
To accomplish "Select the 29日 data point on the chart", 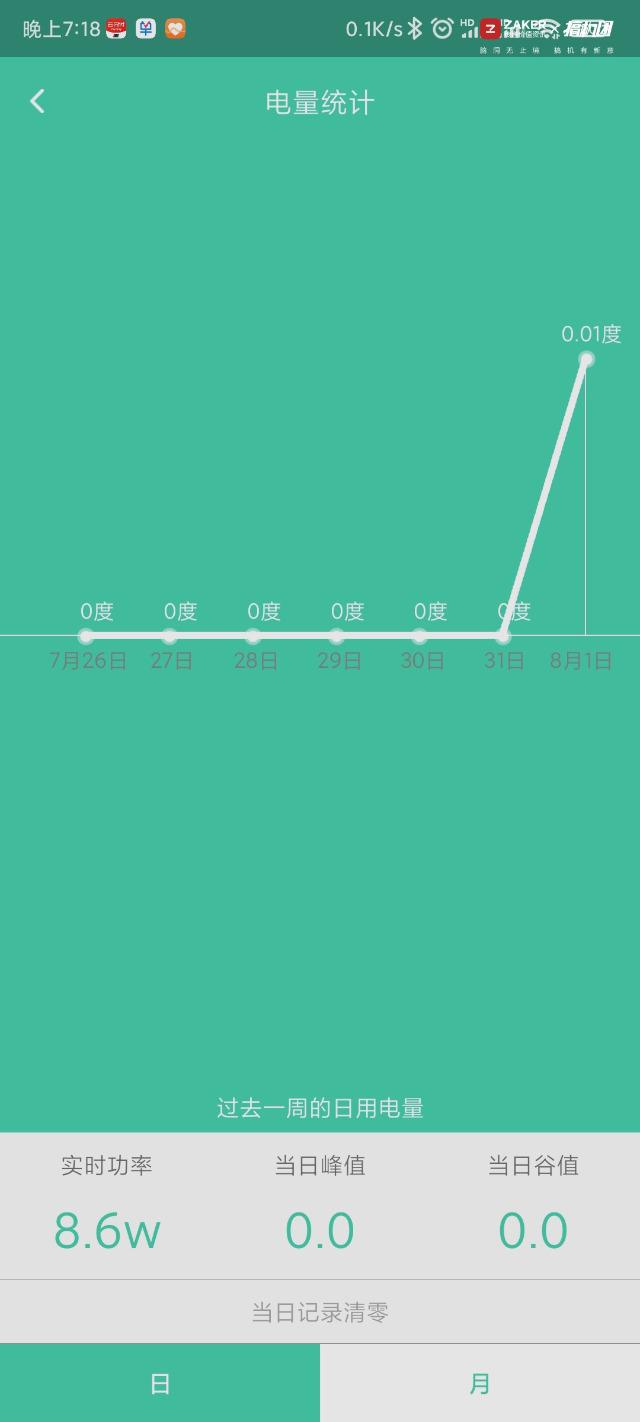I will 336,636.
